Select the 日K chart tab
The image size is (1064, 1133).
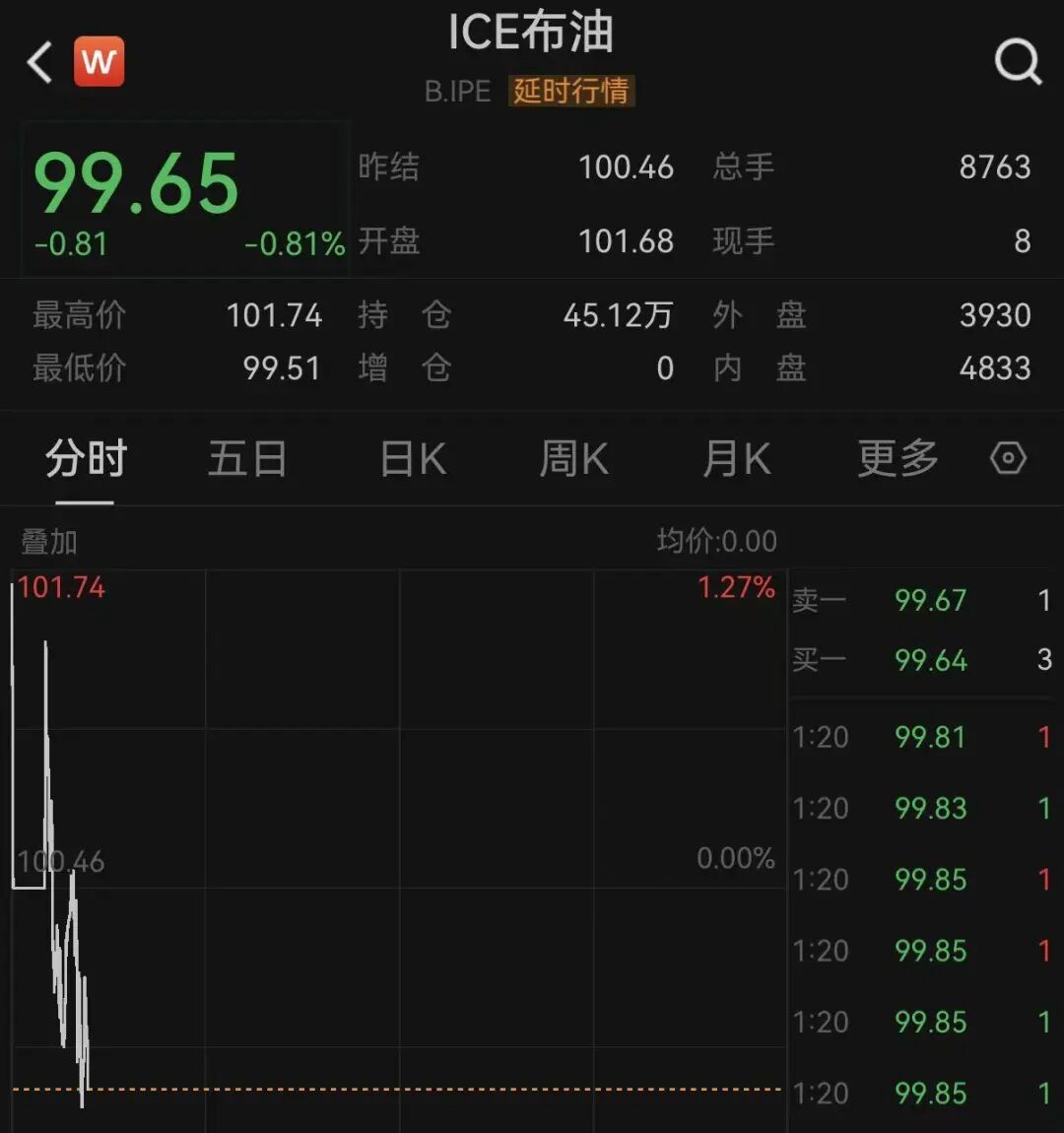pos(413,459)
